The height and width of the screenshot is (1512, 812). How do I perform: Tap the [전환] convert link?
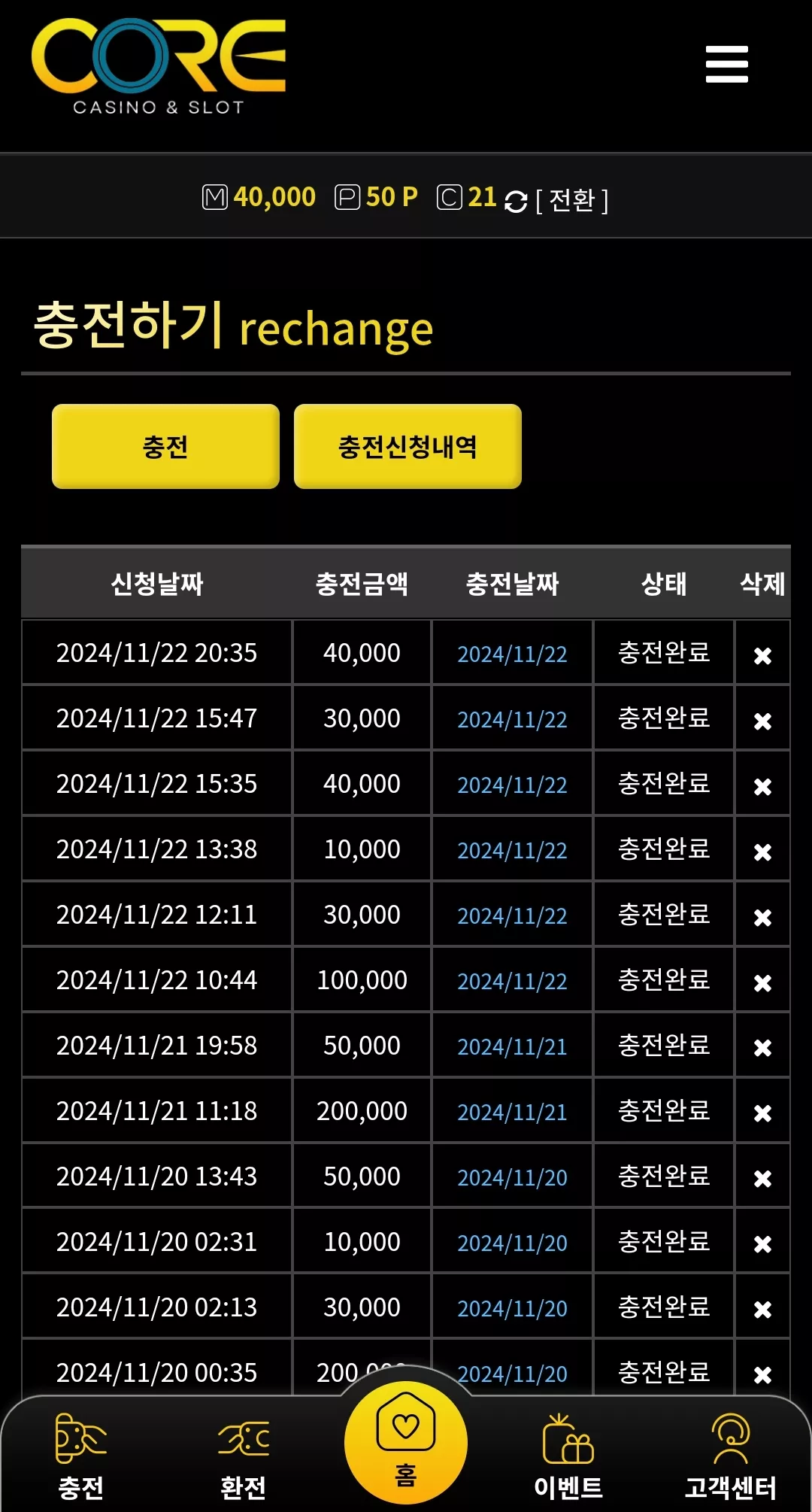[572, 200]
